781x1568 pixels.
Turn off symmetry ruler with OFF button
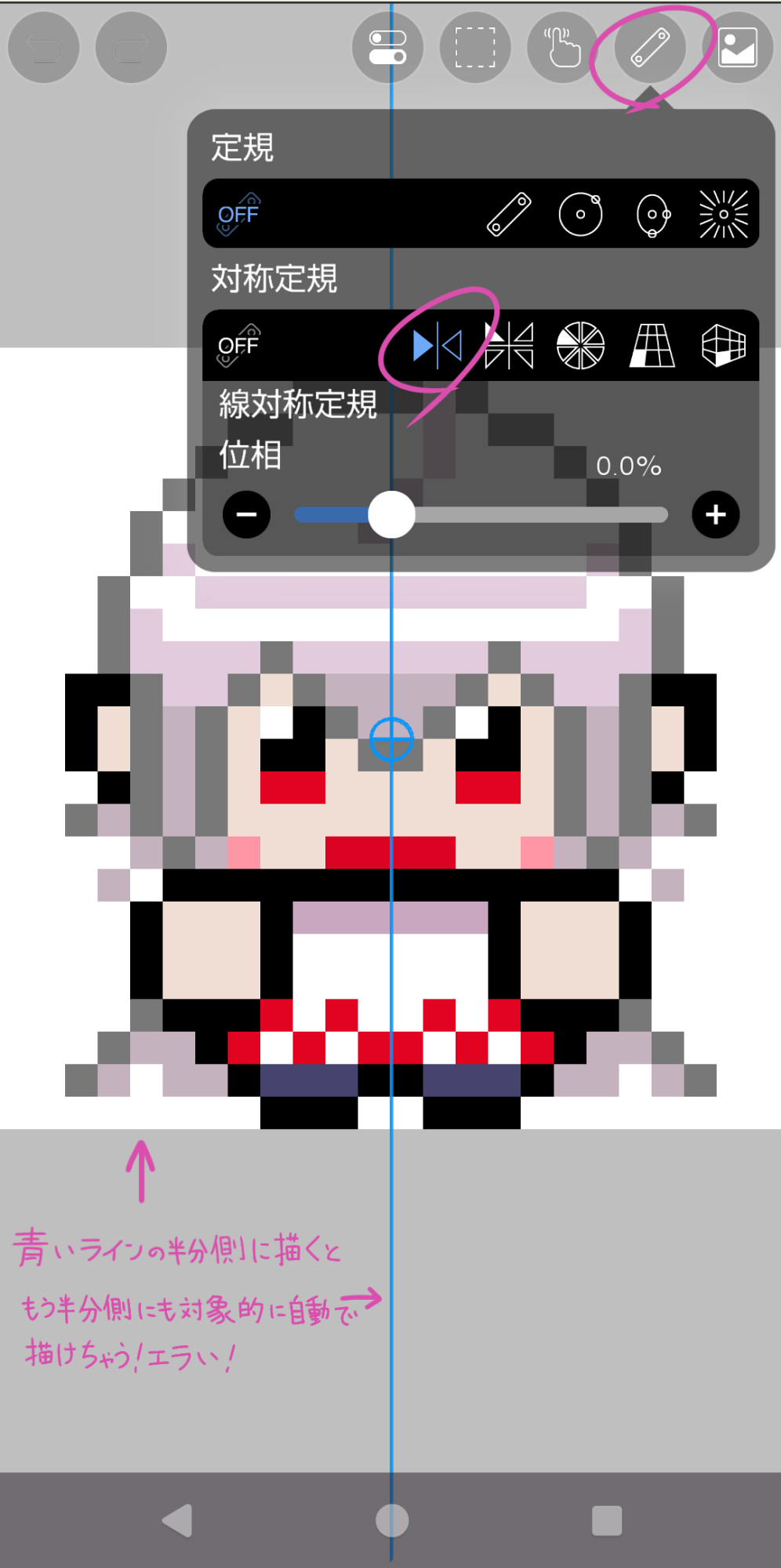click(238, 345)
